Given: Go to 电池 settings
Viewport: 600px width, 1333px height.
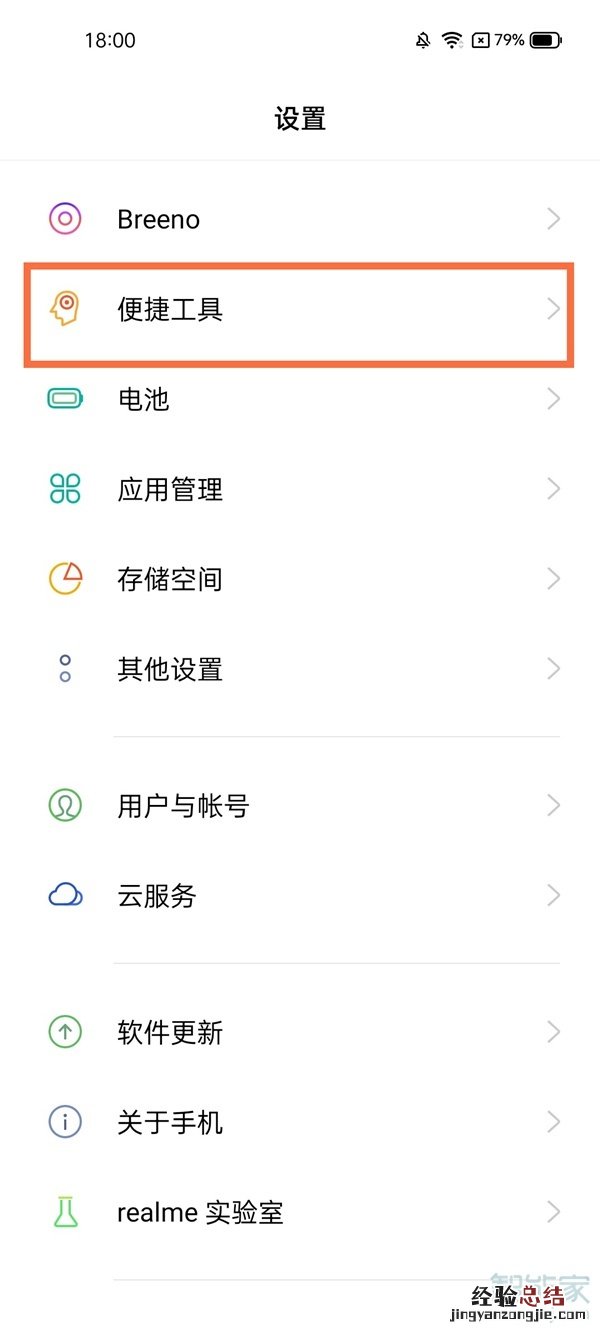Looking at the screenshot, I should tap(300, 399).
